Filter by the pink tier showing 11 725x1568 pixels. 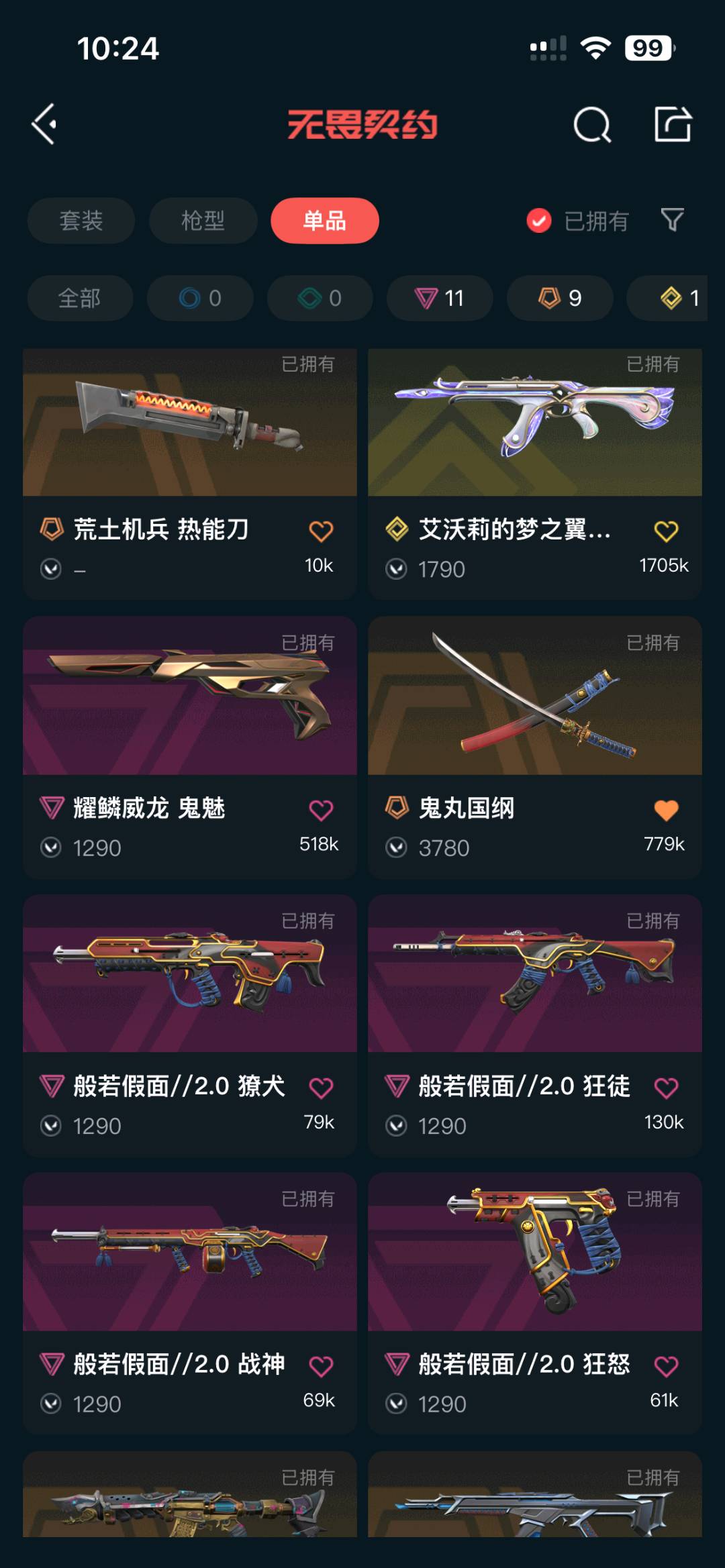pos(440,298)
